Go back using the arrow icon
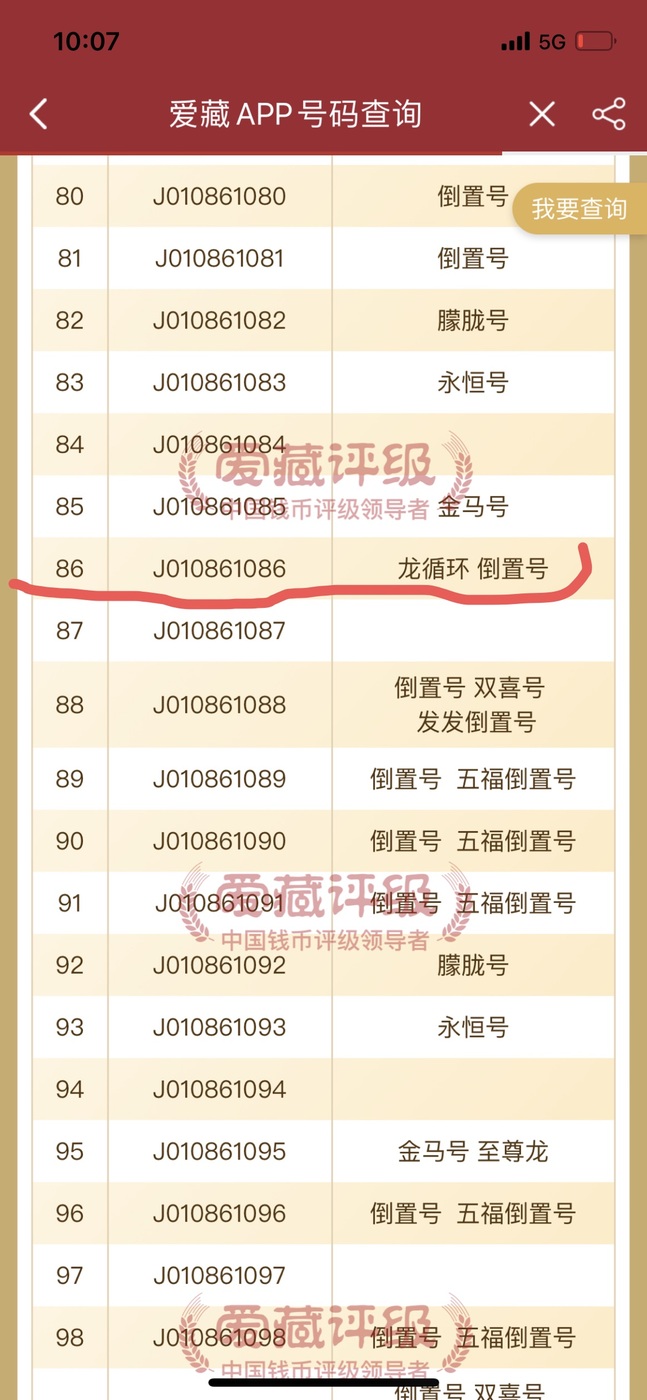The height and width of the screenshot is (1400, 647). (x=39, y=114)
